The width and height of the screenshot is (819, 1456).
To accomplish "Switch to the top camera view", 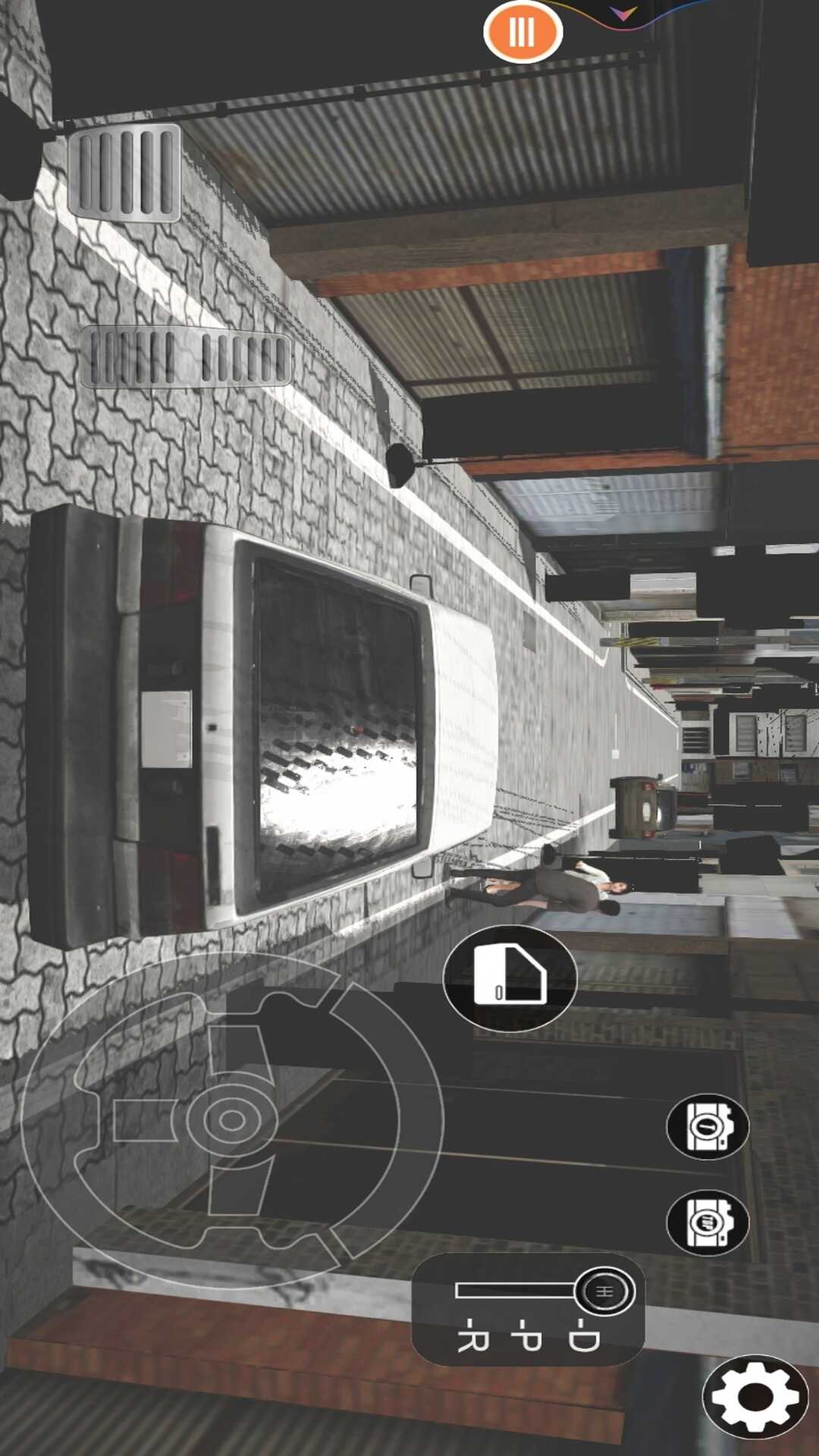I will 708,1222.
